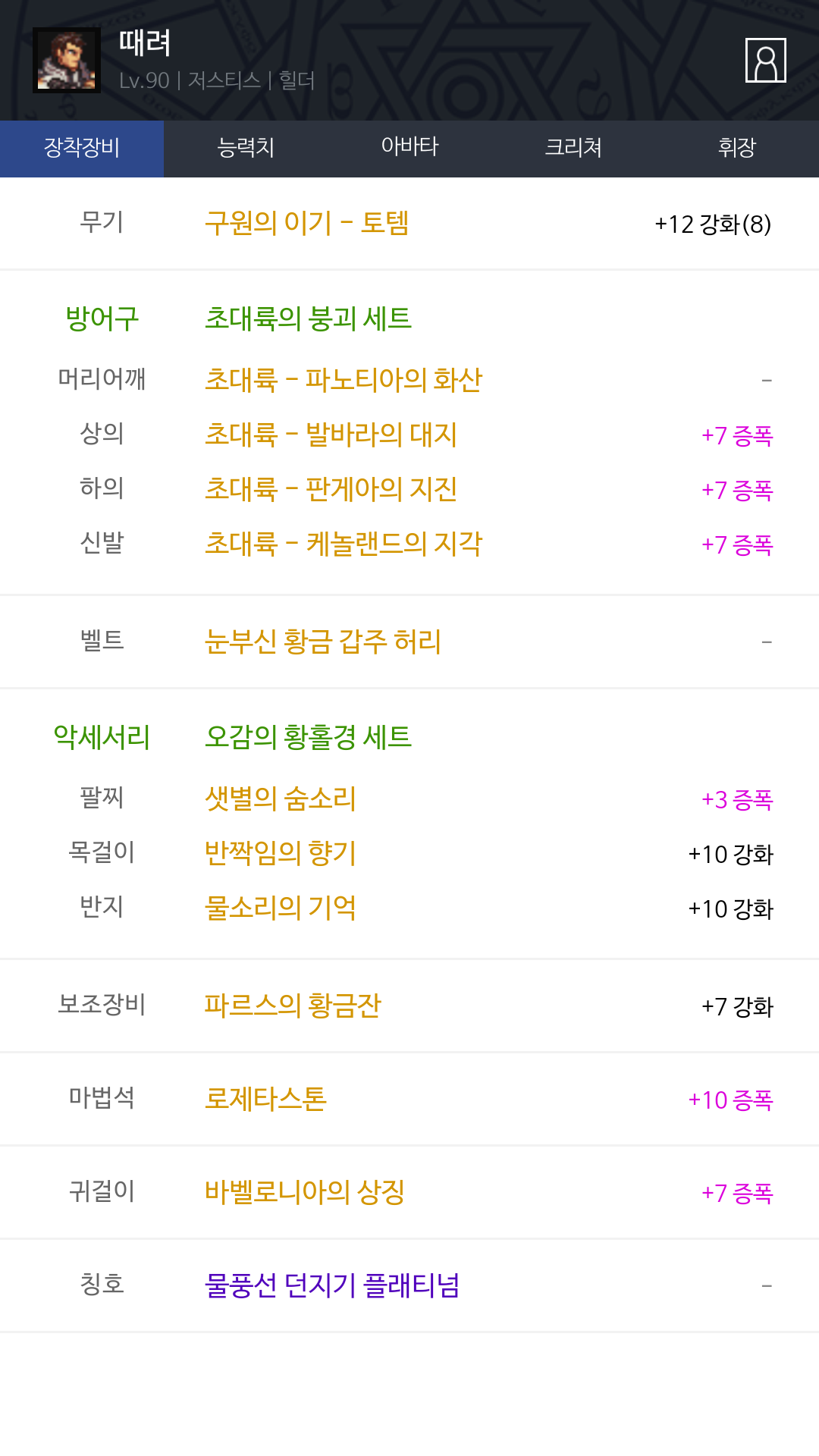Open necklace 반짝임의 향기
819x1456 pixels.
click(281, 853)
